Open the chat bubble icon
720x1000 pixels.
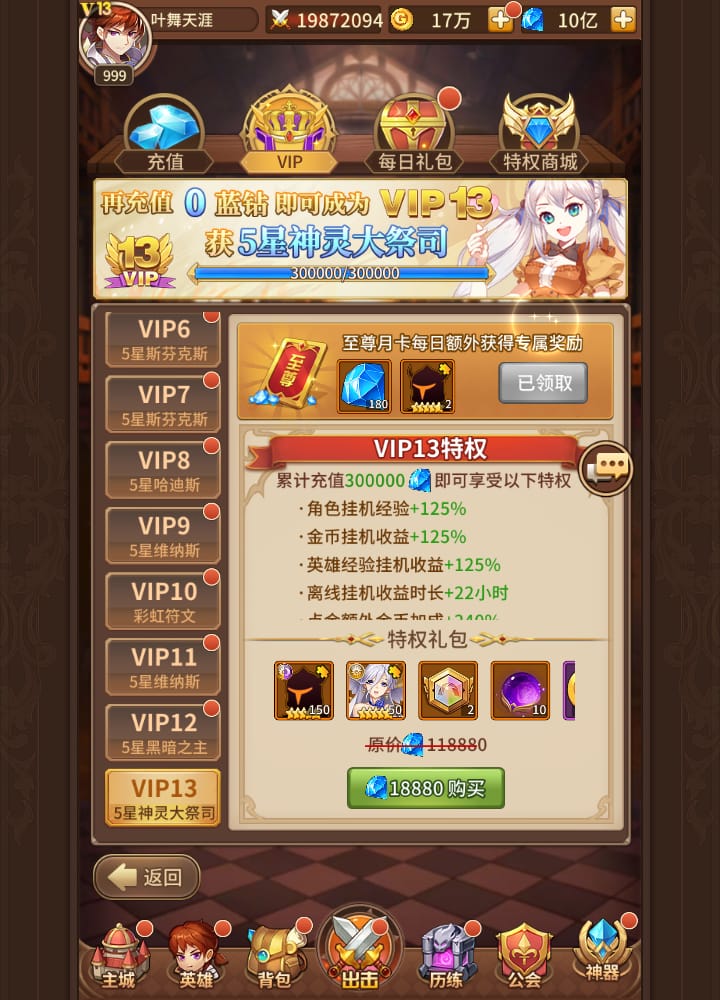606,468
